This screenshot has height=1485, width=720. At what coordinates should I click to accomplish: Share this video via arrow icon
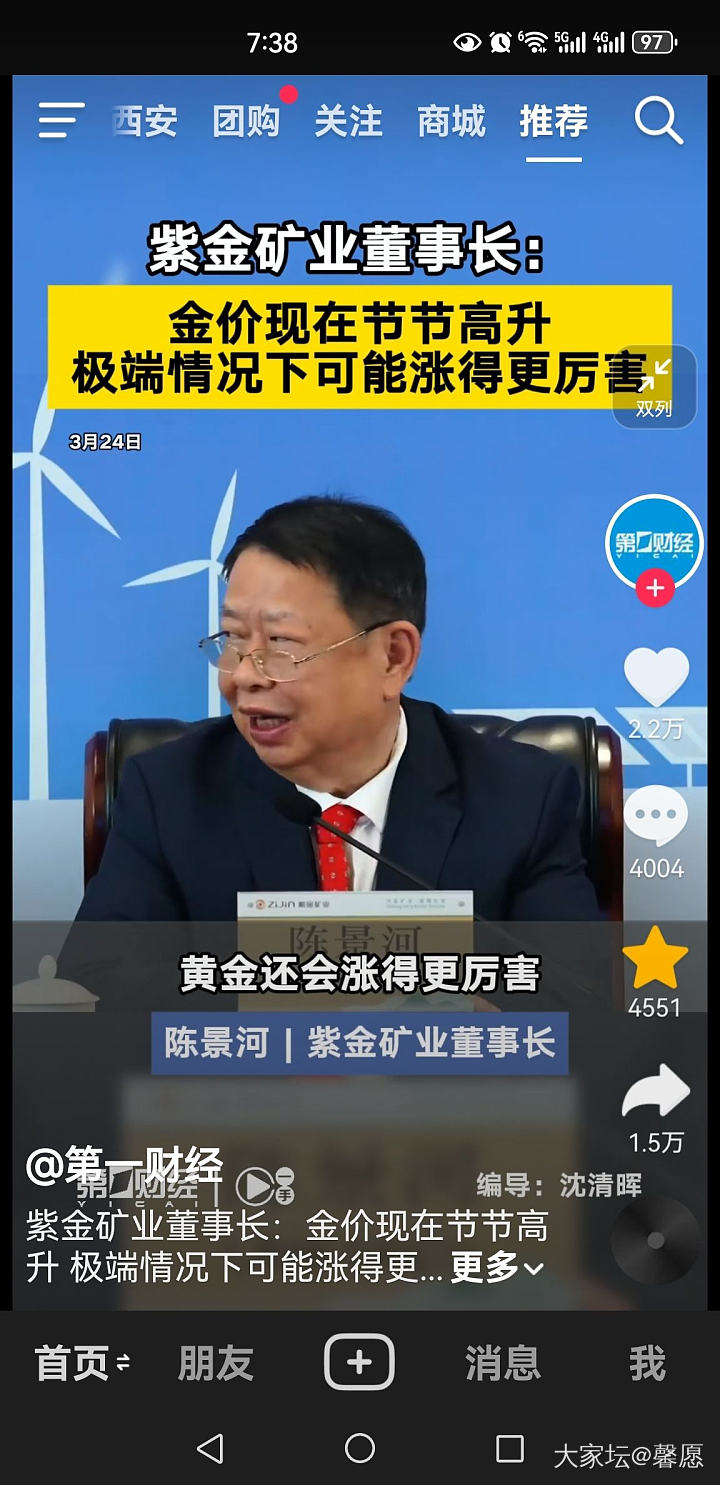pyautogui.click(x=656, y=1092)
